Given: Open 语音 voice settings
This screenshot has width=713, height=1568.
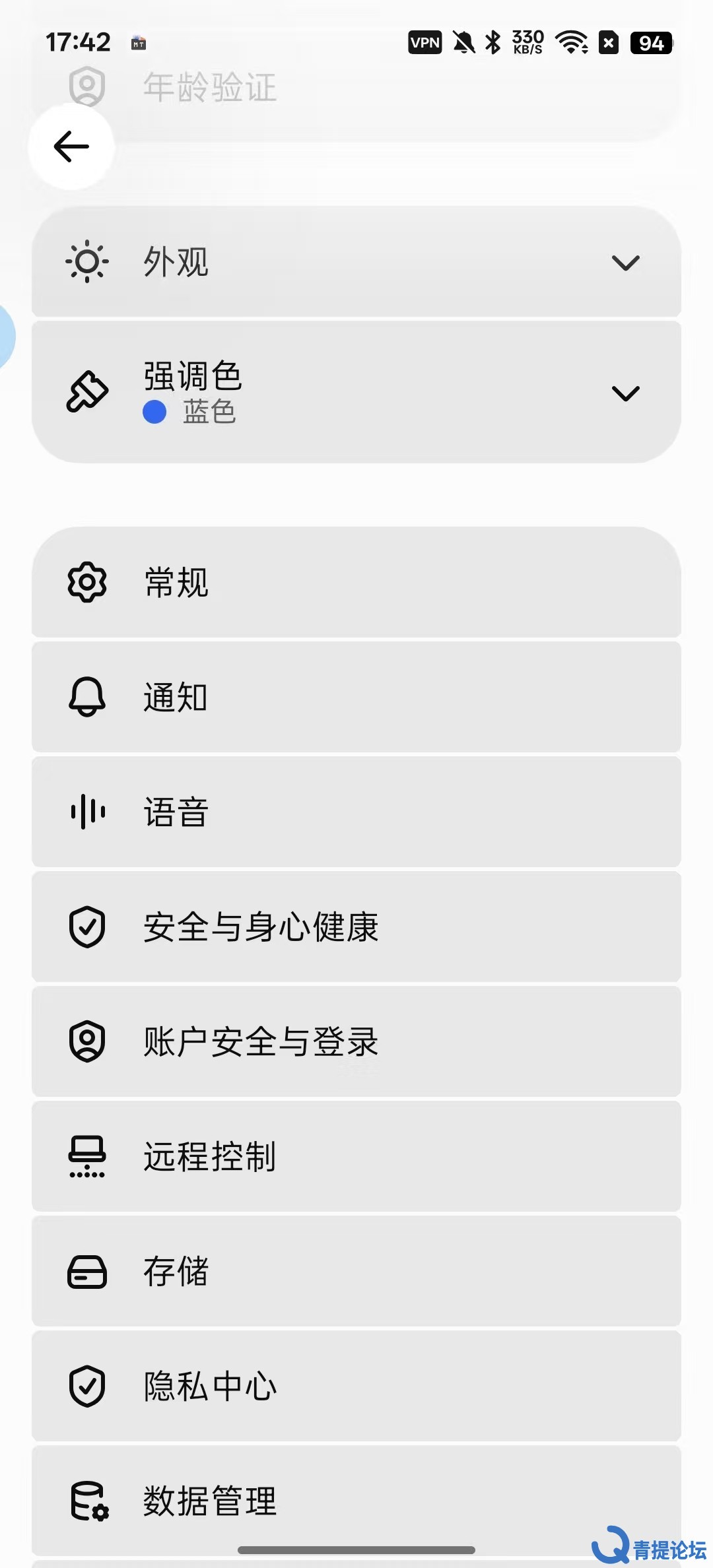Looking at the screenshot, I should tap(356, 812).
